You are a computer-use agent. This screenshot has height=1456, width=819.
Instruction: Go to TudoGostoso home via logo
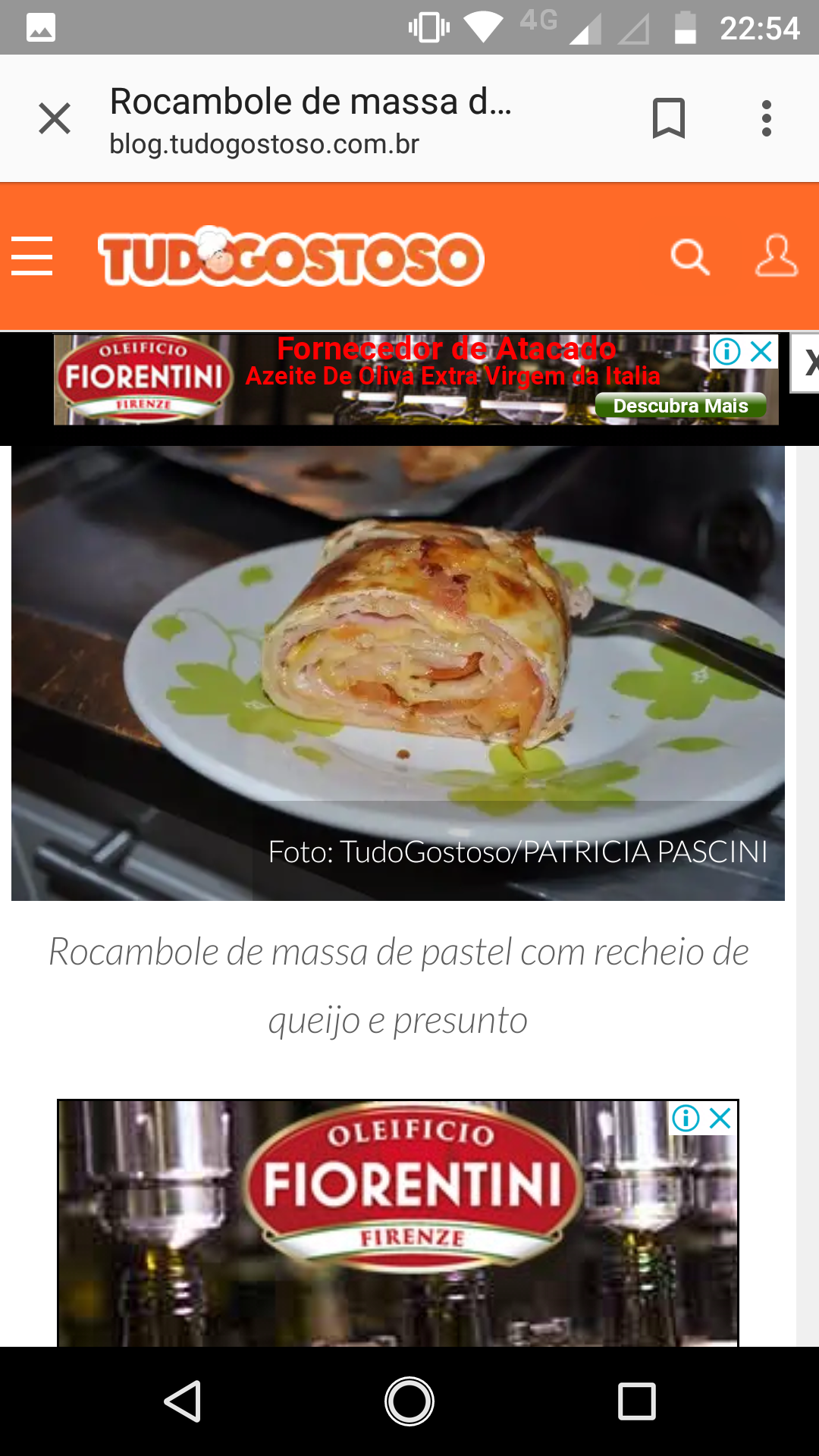(x=291, y=257)
